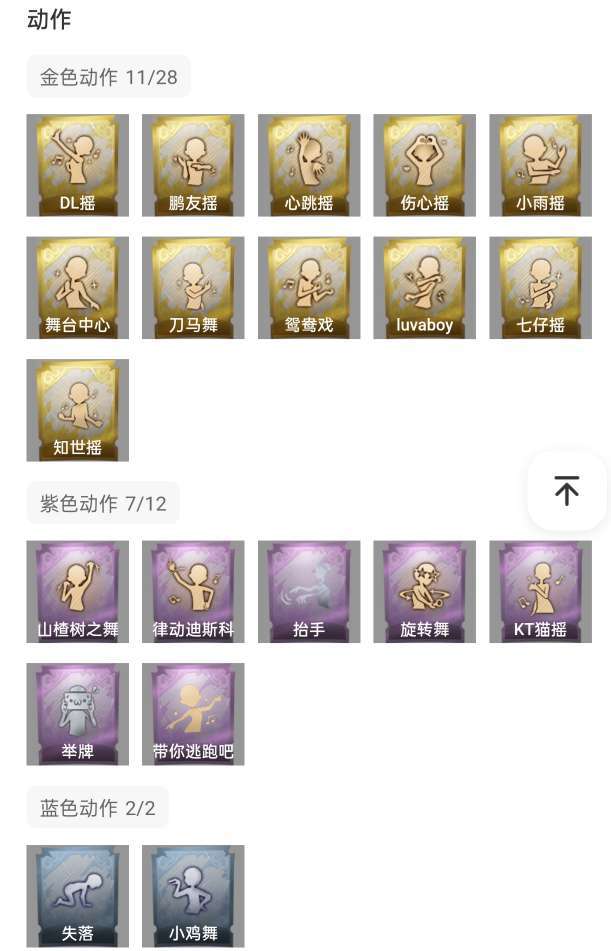The width and height of the screenshot is (611, 951).
Task: View the blue 小鸡舞 action
Action: (193, 896)
